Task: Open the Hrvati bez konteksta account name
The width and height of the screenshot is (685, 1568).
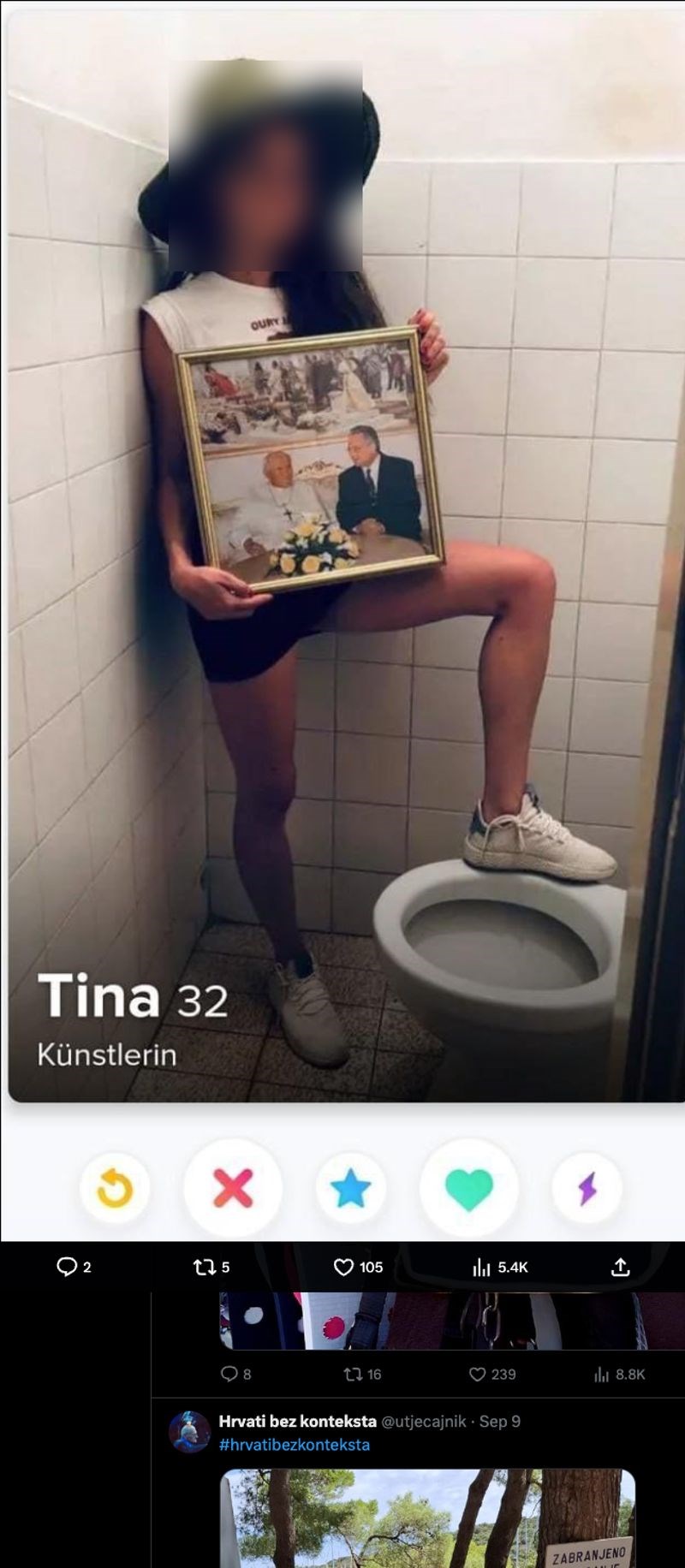Action: [297, 1421]
